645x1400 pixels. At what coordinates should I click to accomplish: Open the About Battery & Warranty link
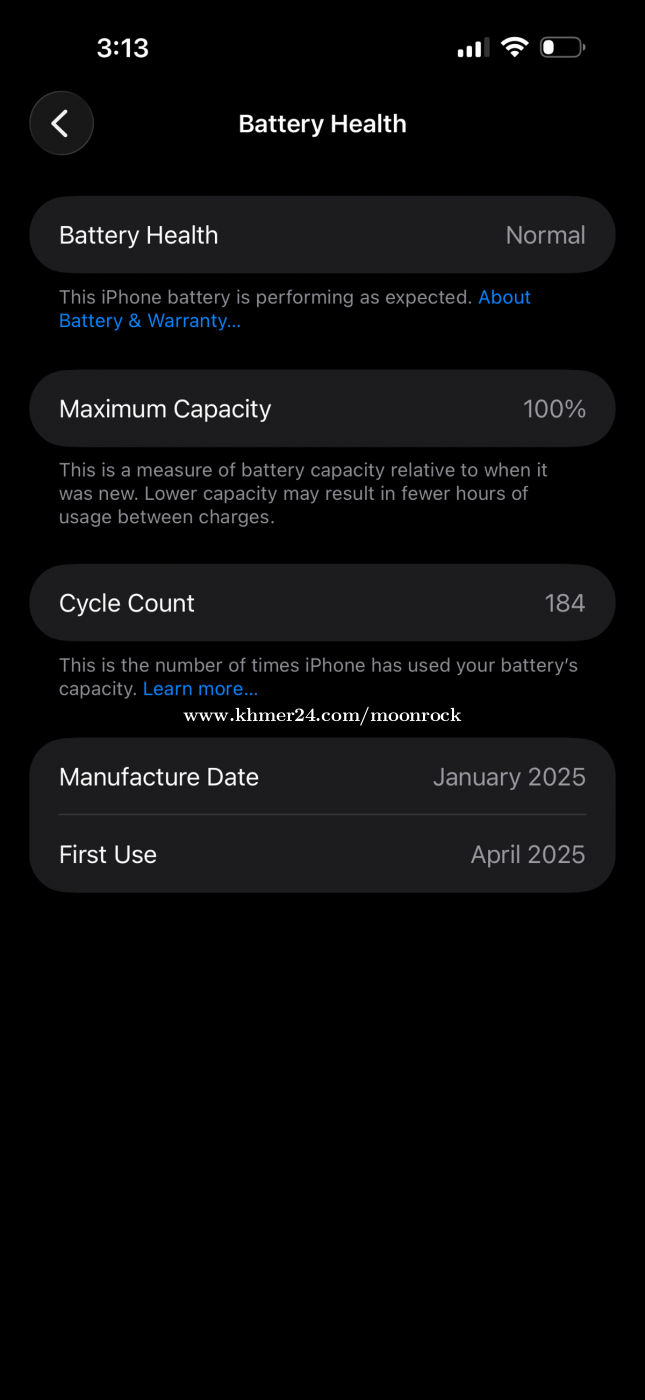pyautogui.click(x=149, y=321)
